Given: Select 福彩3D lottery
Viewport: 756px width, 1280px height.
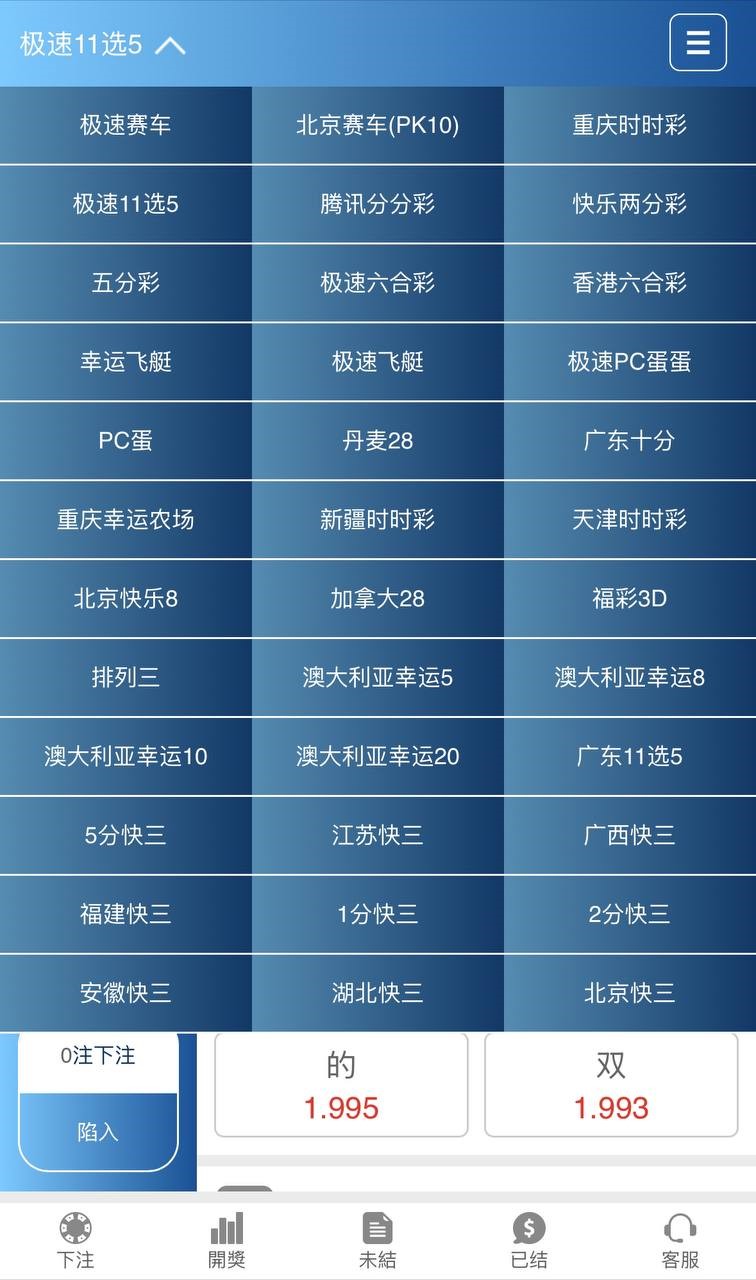Looking at the screenshot, I should tap(629, 599).
